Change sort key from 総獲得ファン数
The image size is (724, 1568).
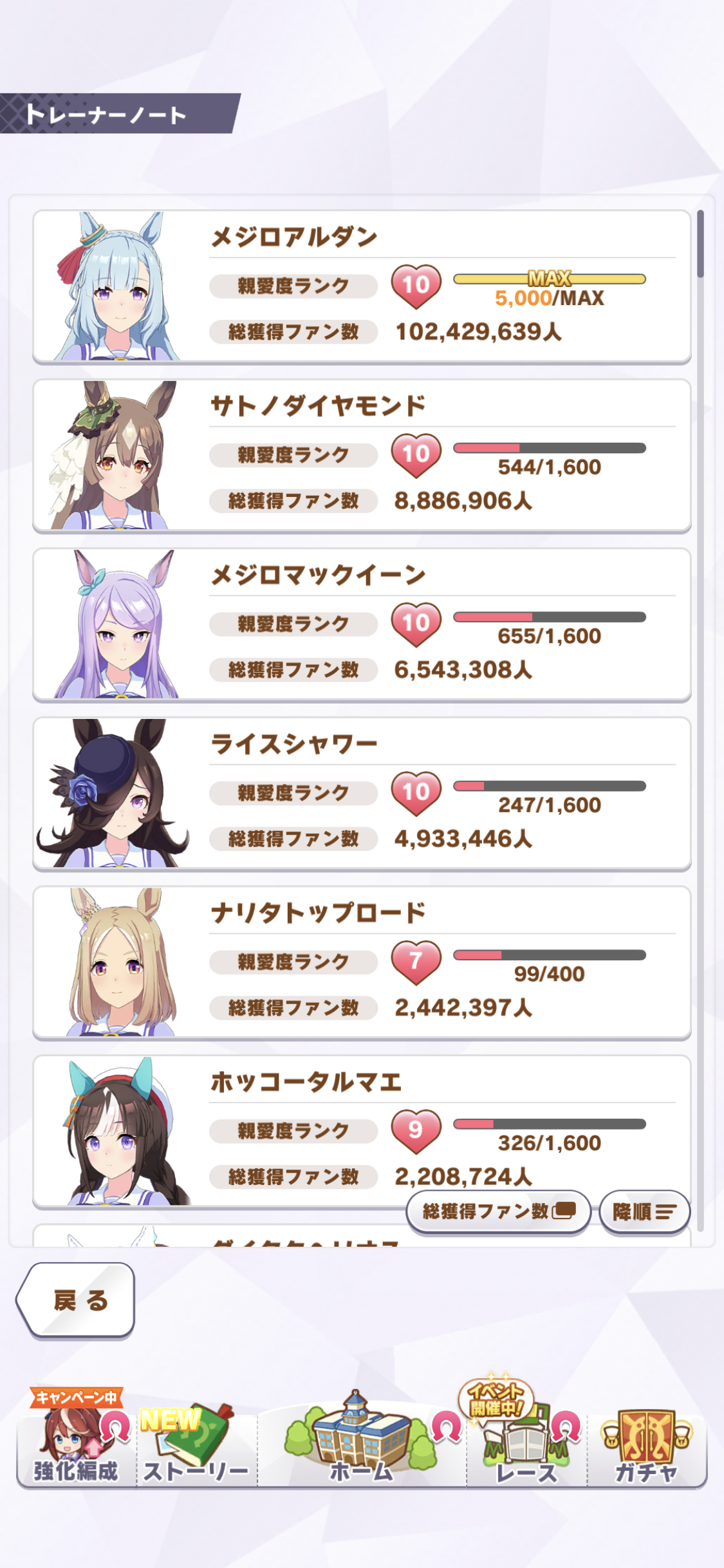(x=499, y=1211)
